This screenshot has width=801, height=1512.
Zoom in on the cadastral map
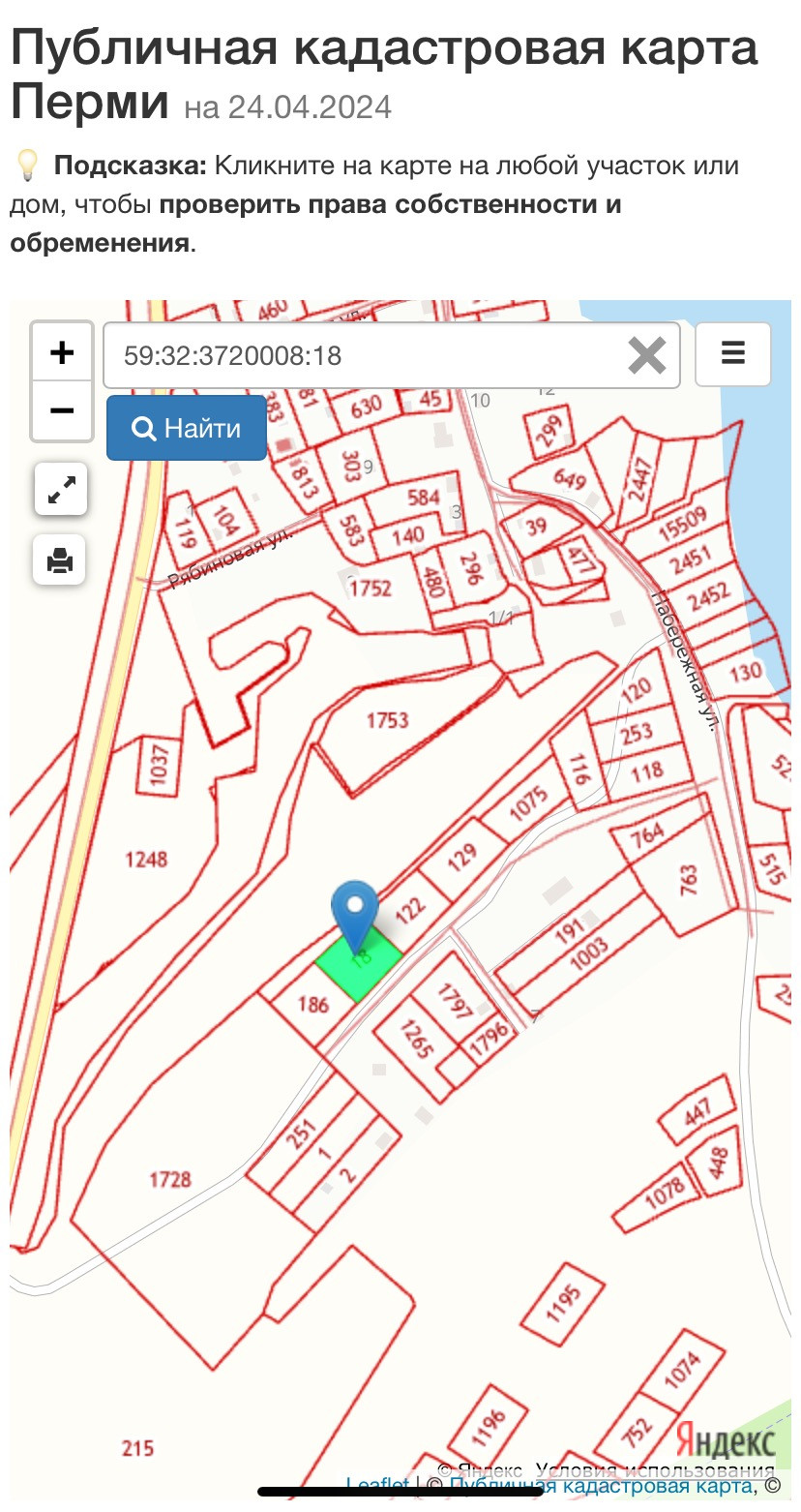point(62,352)
